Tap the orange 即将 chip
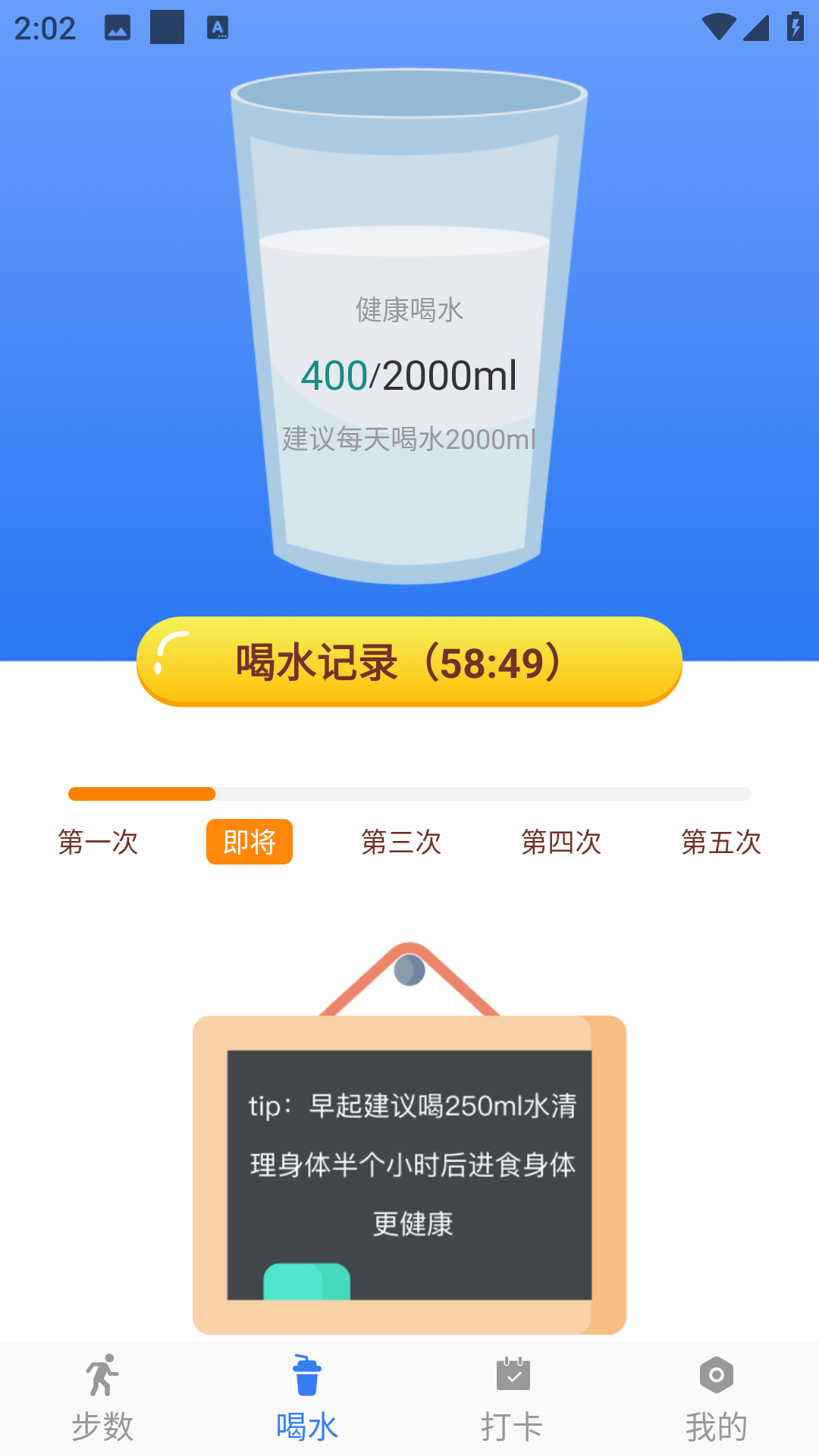 point(249,842)
